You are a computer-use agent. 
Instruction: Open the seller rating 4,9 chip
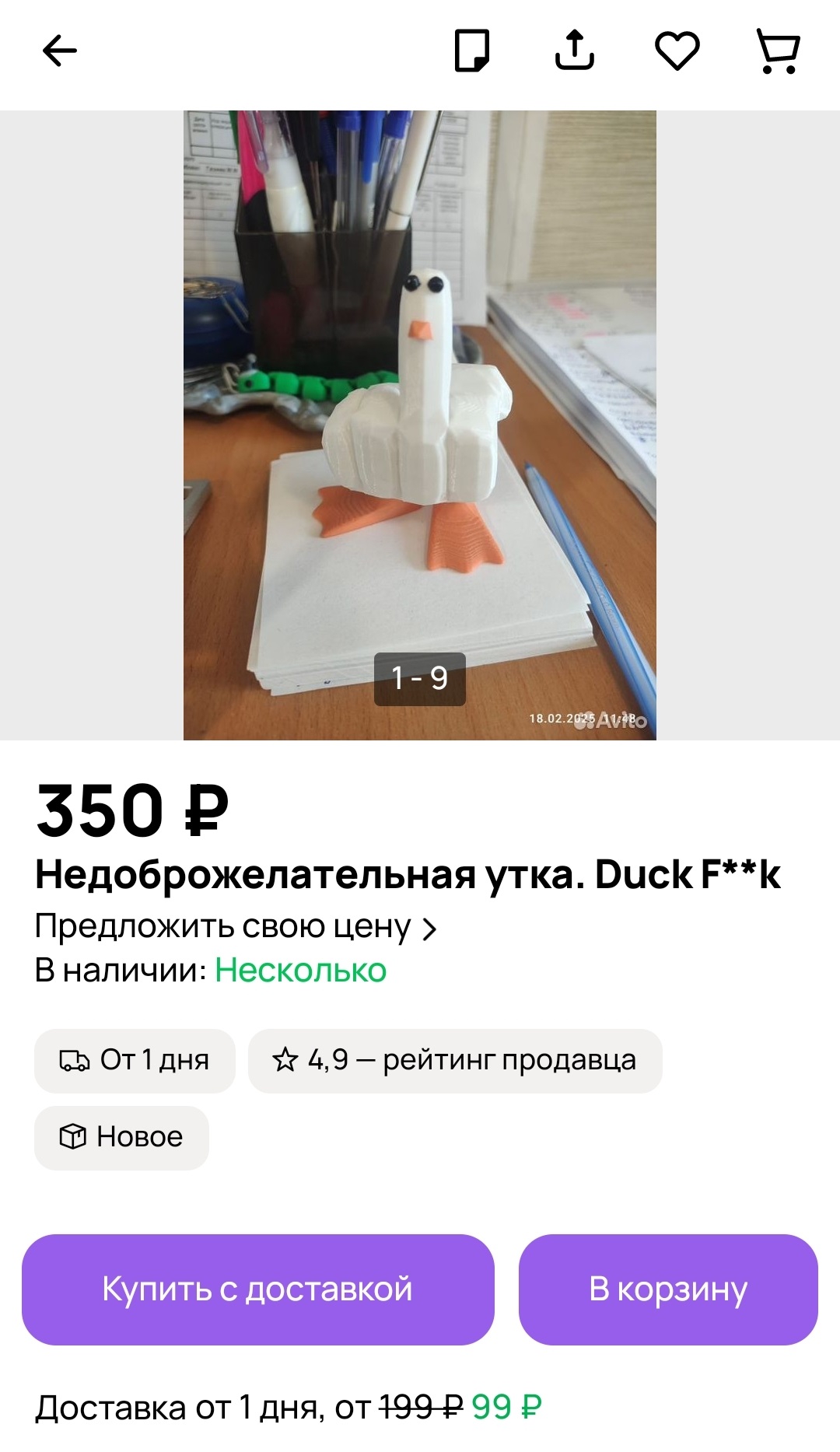click(455, 1061)
